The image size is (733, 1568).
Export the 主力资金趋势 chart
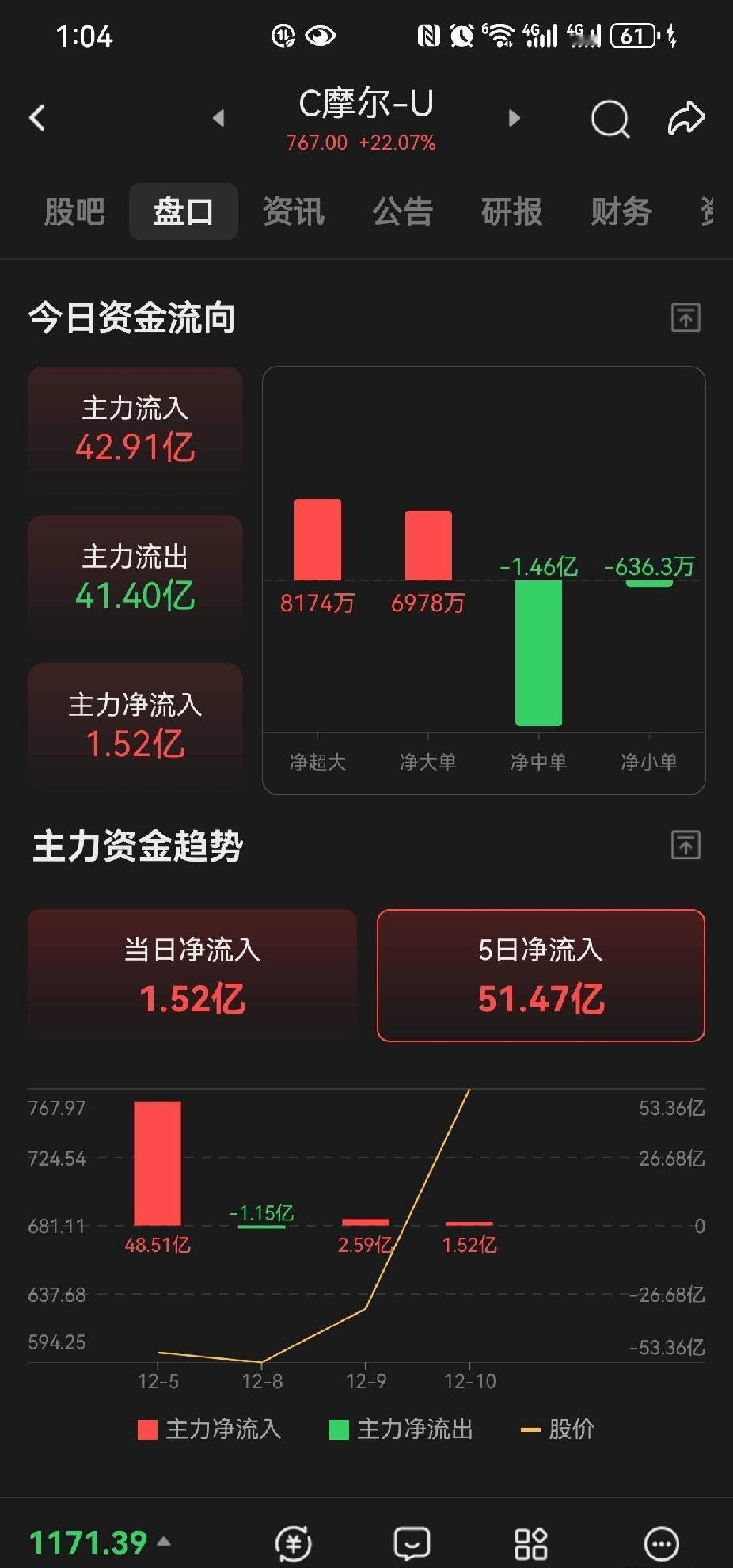[x=686, y=845]
